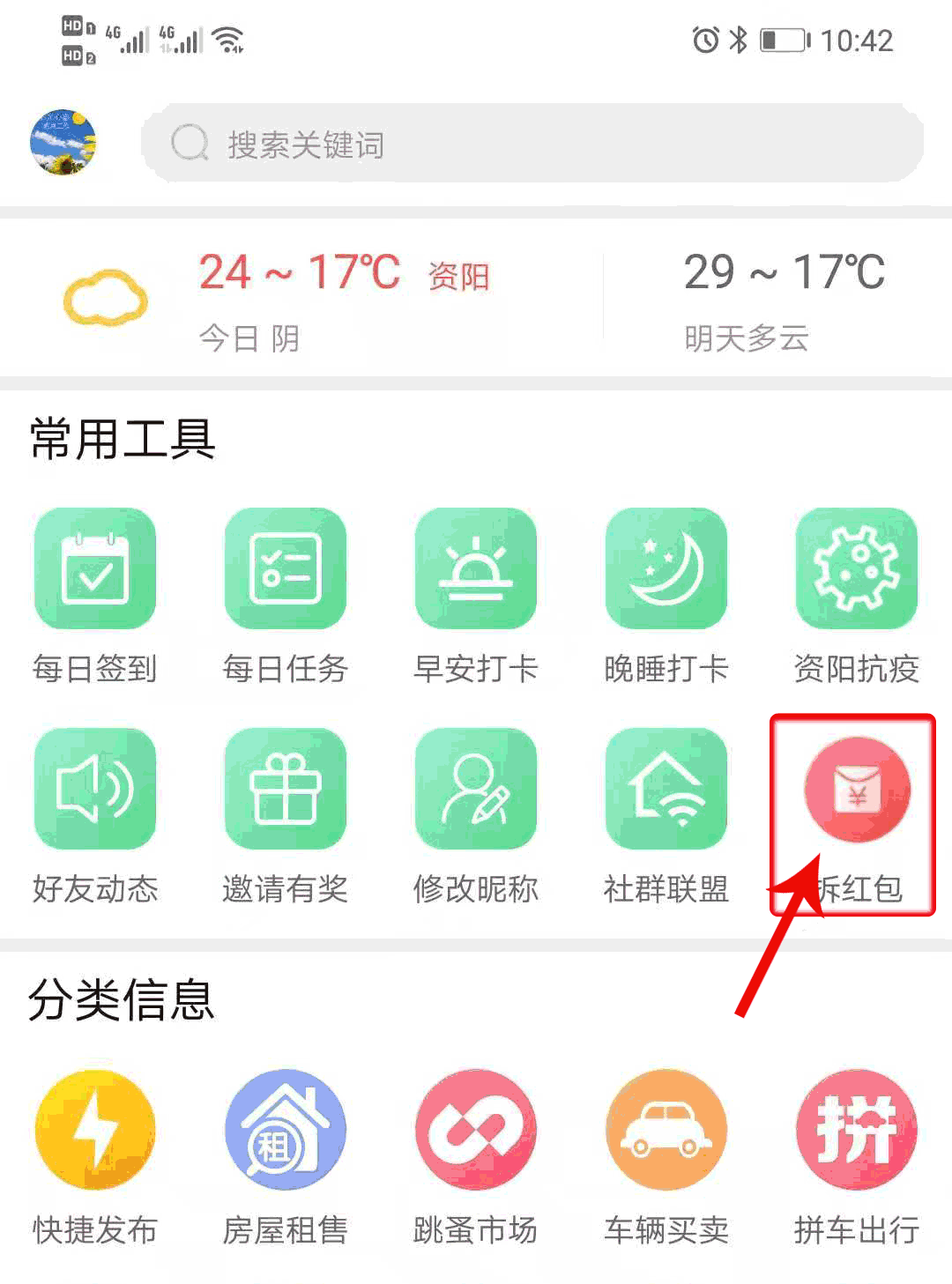Choose 修改昵称 to edit nickname
Image resolution: width=952 pixels, height=1284 pixels.
(x=476, y=789)
